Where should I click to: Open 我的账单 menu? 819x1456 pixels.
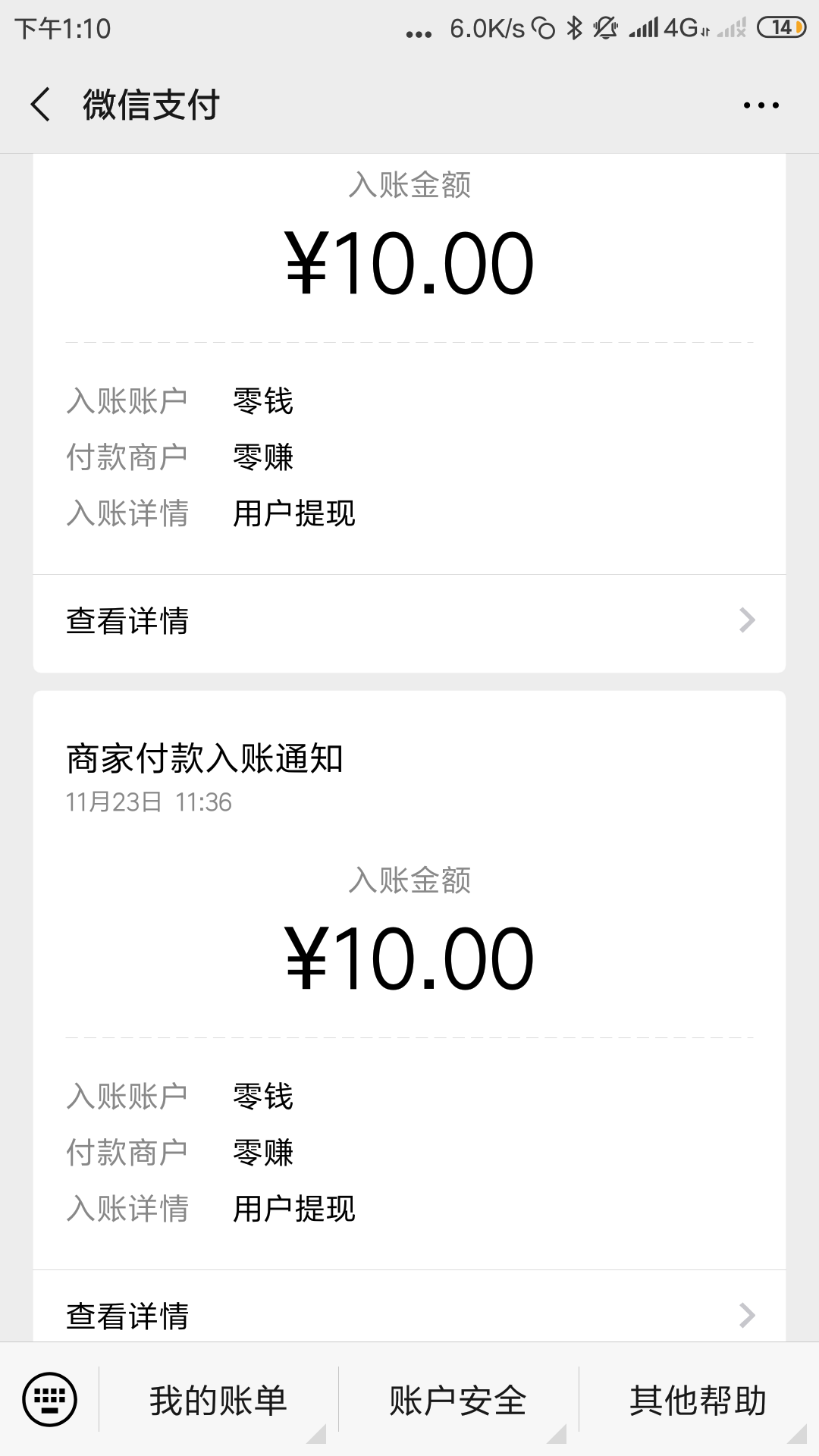[x=218, y=1400]
